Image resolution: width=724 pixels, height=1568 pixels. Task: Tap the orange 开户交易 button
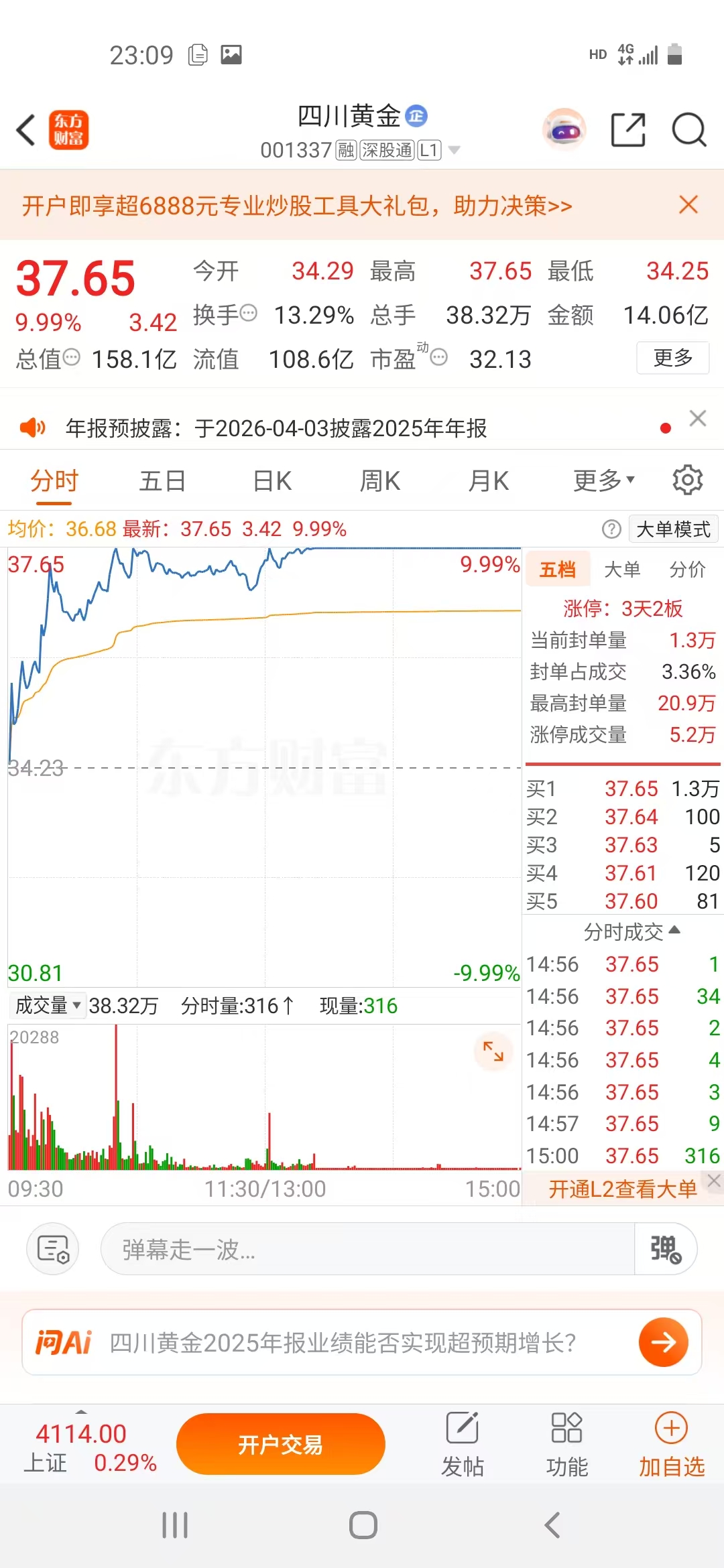tap(280, 1444)
